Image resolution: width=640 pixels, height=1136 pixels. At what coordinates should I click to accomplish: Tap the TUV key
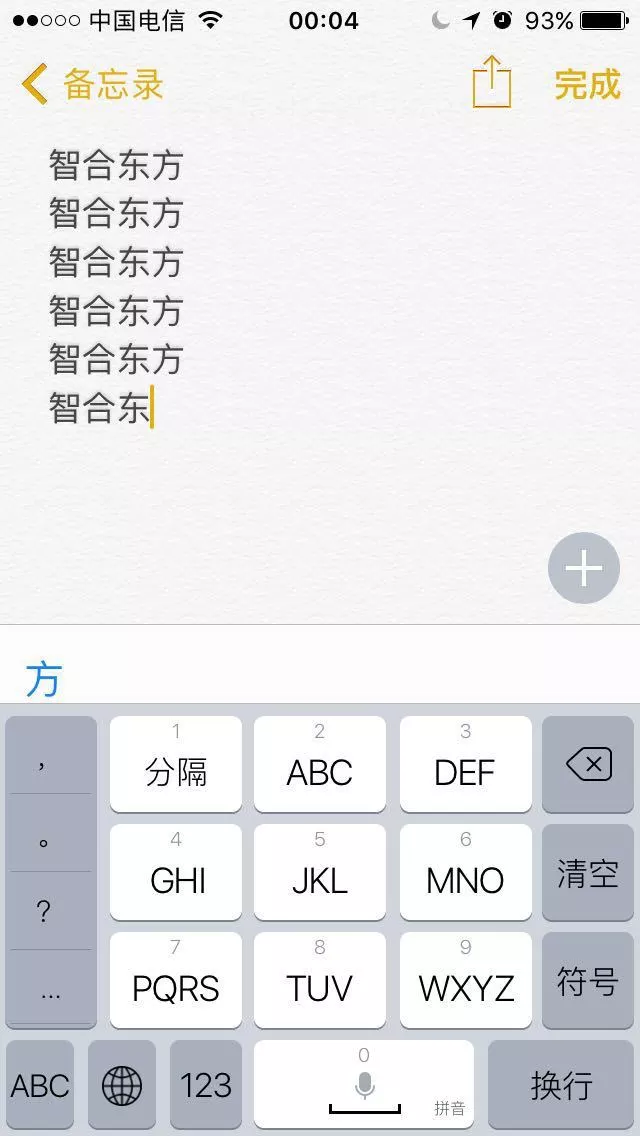[320, 980]
